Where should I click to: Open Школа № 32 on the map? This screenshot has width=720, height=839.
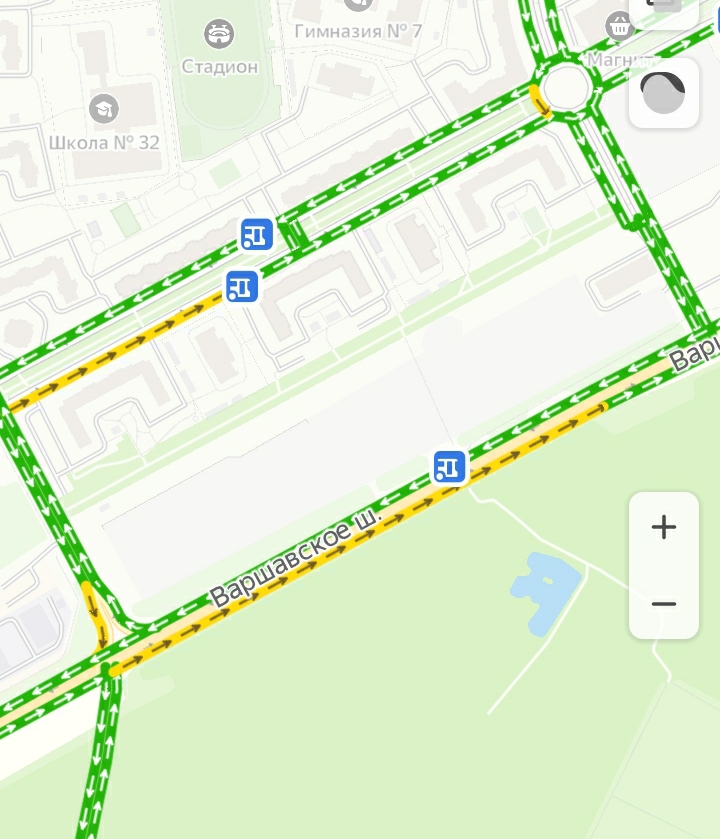103,108
